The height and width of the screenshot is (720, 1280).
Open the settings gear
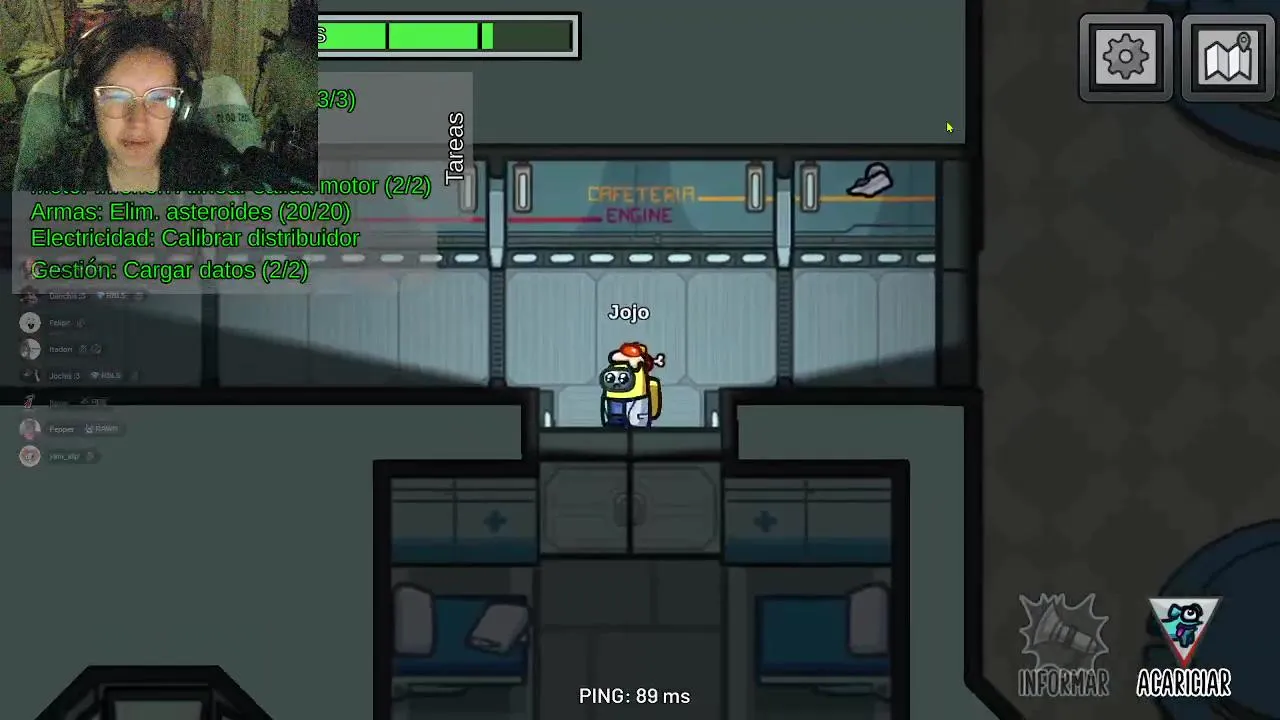point(1125,58)
